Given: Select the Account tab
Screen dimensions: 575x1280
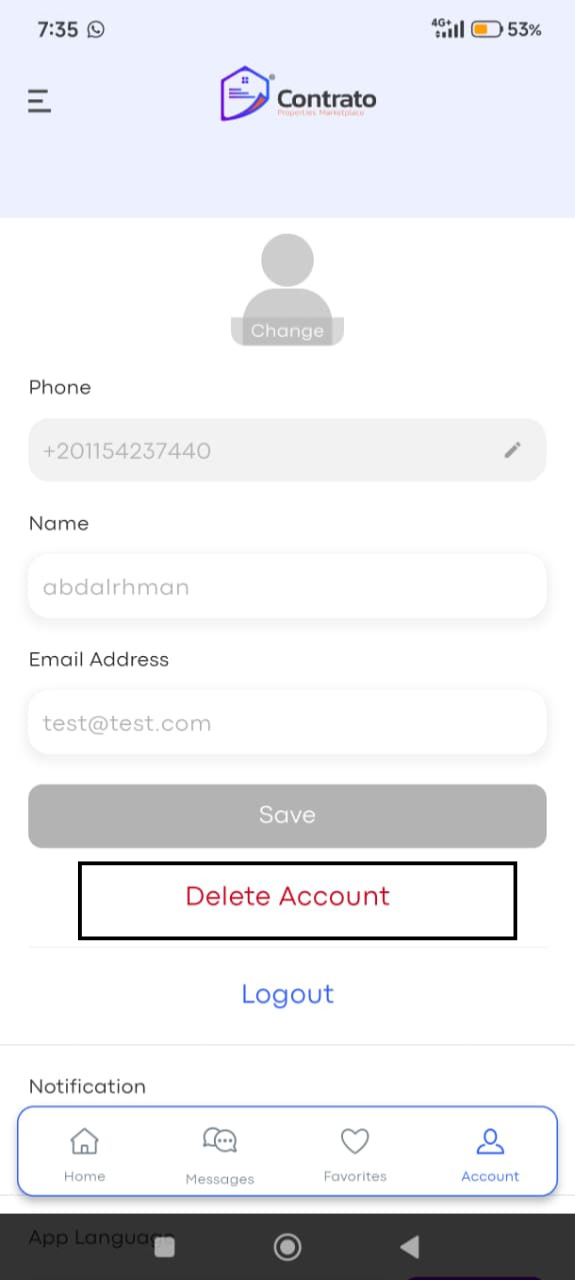Looking at the screenshot, I should [490, 1154].
